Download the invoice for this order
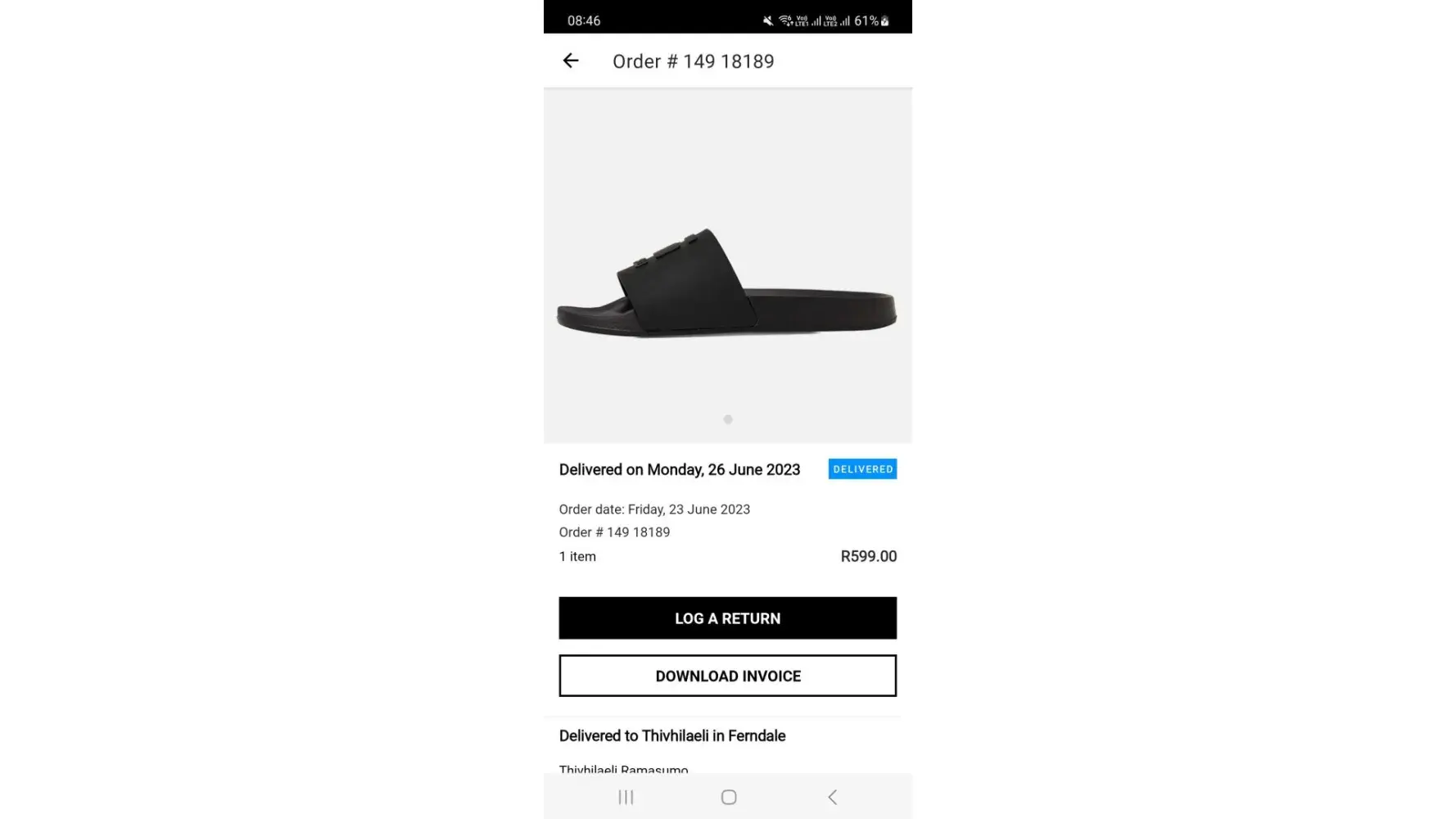The image size is (1456, 819). (x=727, y=676)
